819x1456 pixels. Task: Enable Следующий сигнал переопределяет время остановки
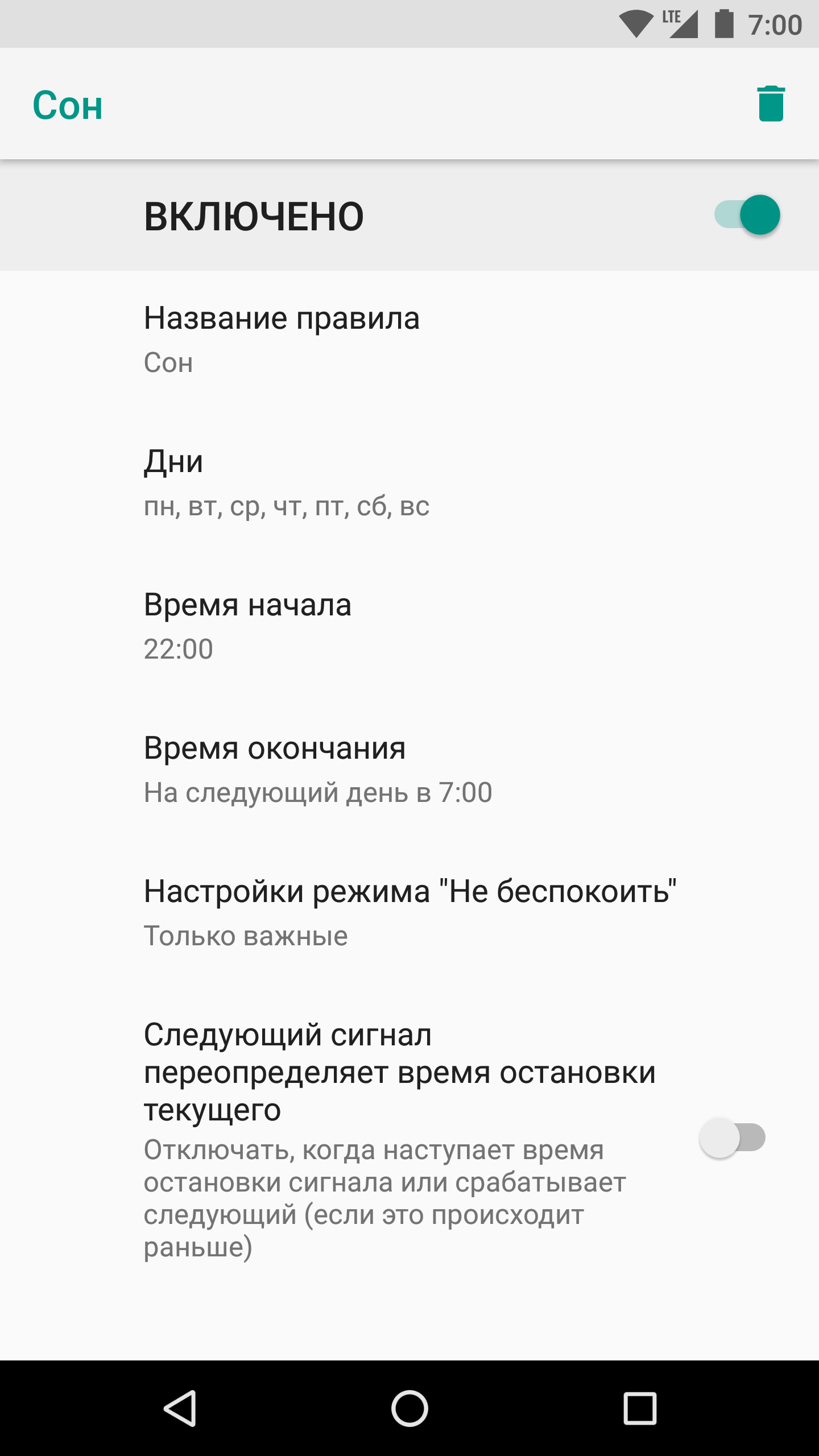(733, 1137)
